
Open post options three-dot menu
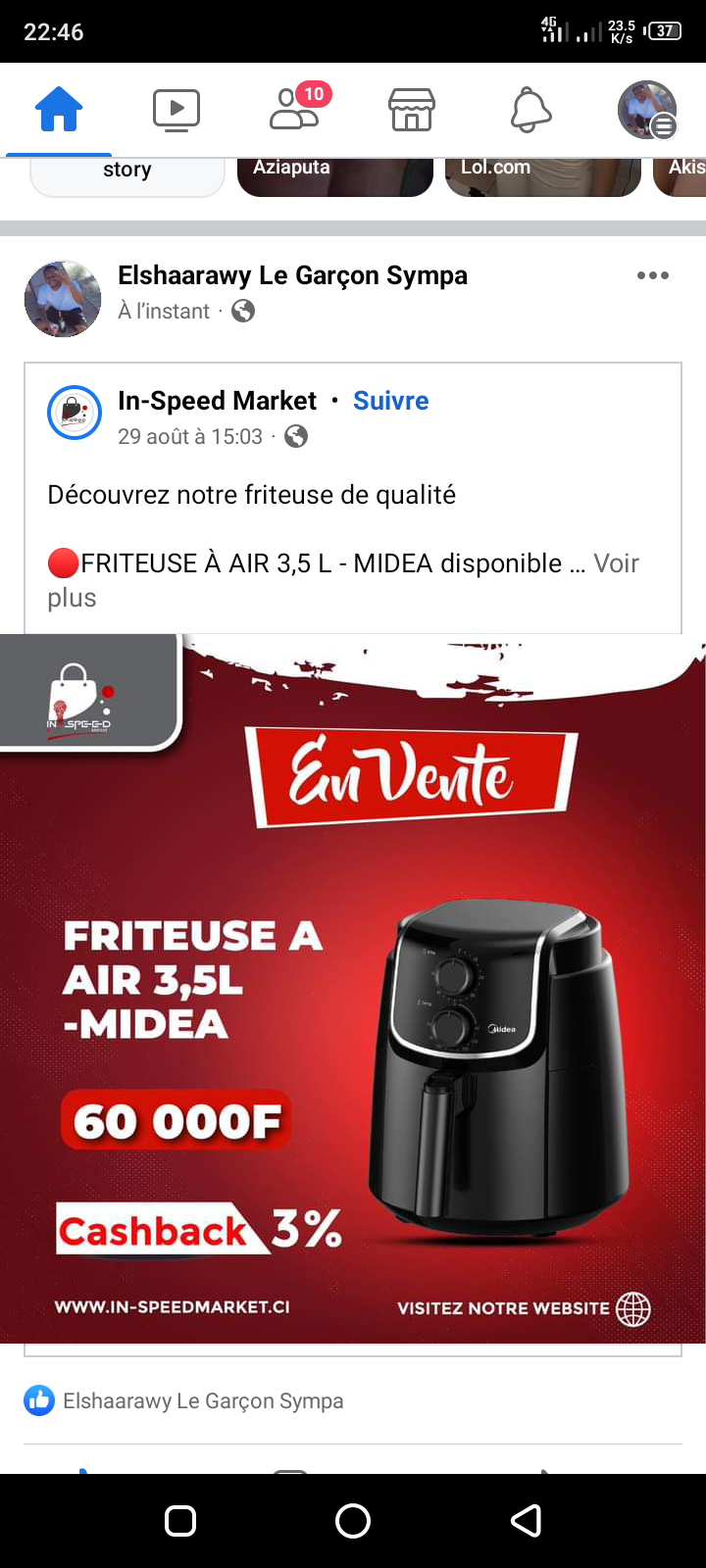[x=653, y=275]
